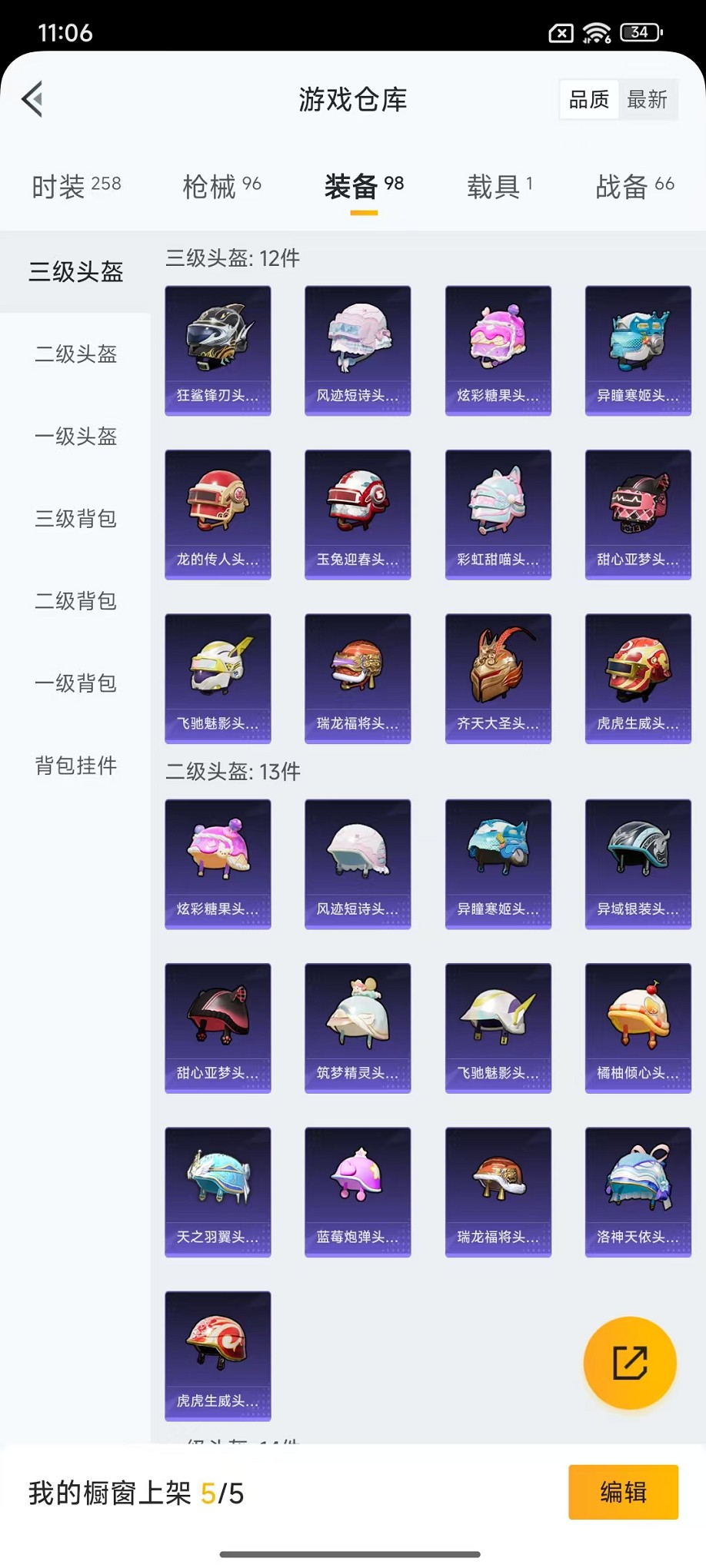Show the 背包挂件 category

75,766
